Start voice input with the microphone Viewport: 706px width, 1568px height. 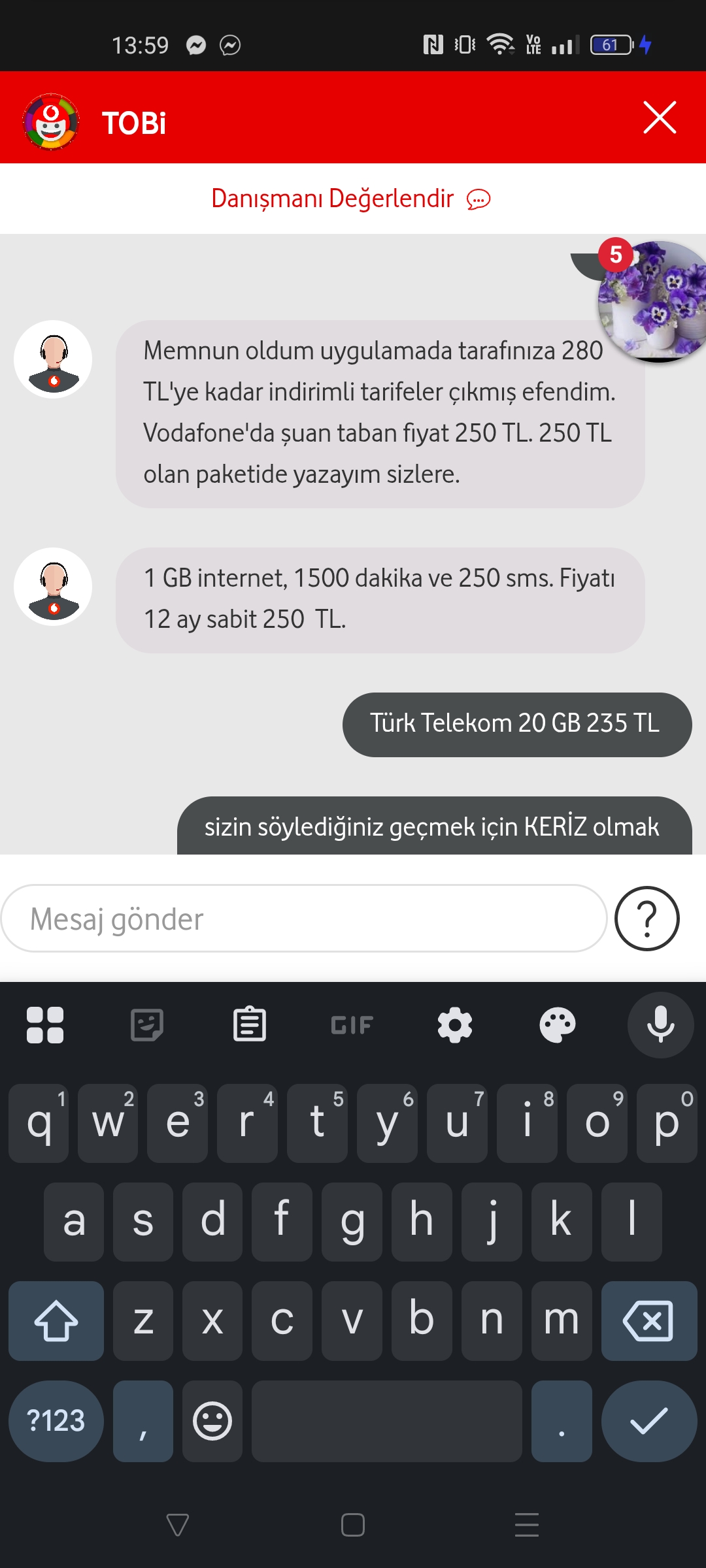(660, 1024)
